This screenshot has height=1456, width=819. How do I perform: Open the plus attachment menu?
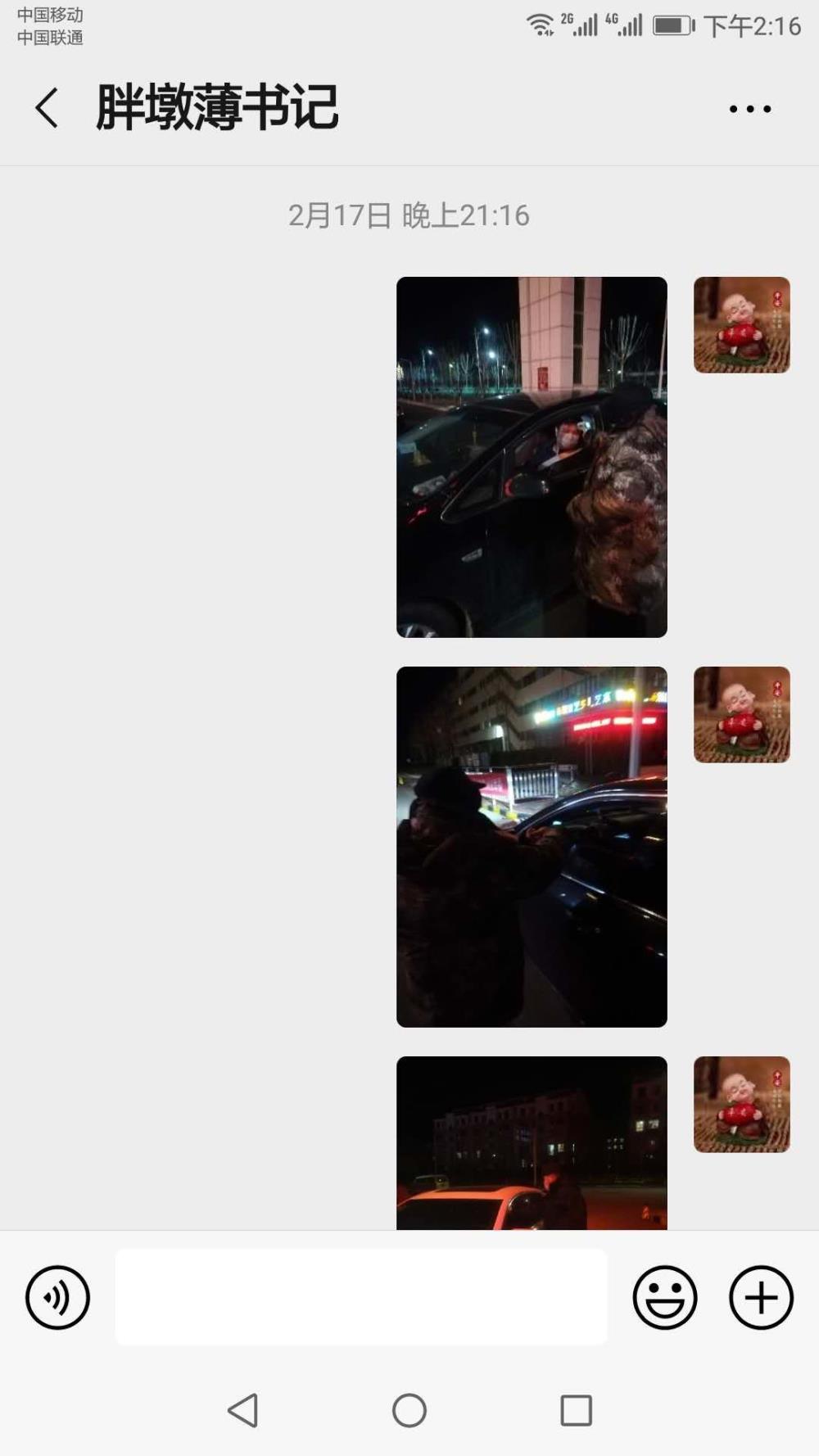click(x=761, y=1297)
